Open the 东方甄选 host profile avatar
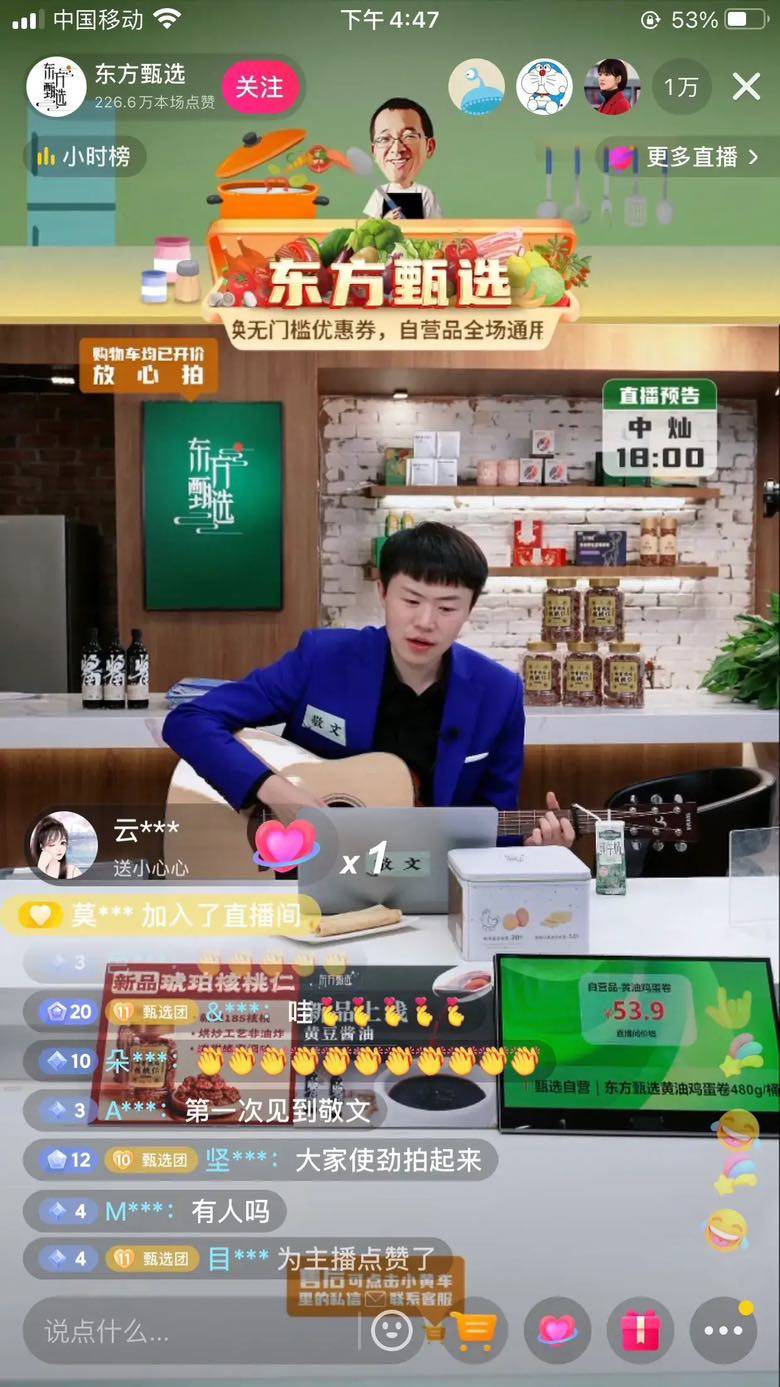This screenshot has width=780, height=1387. (56, 87)
